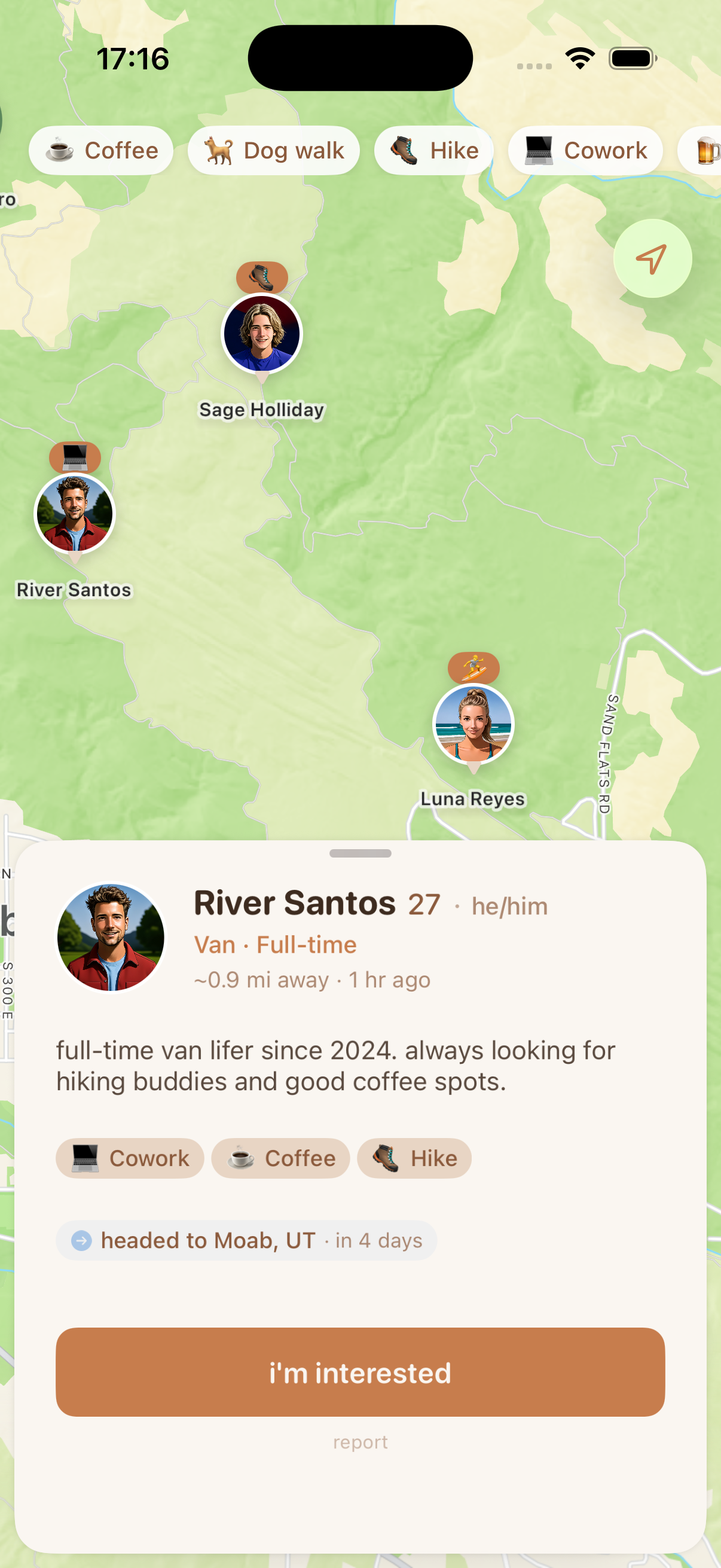Image resolution: width=721 pixels, height=1568 pixels.
Task: Select the Hike tag on River's profile
Action: pos(414,1158)
